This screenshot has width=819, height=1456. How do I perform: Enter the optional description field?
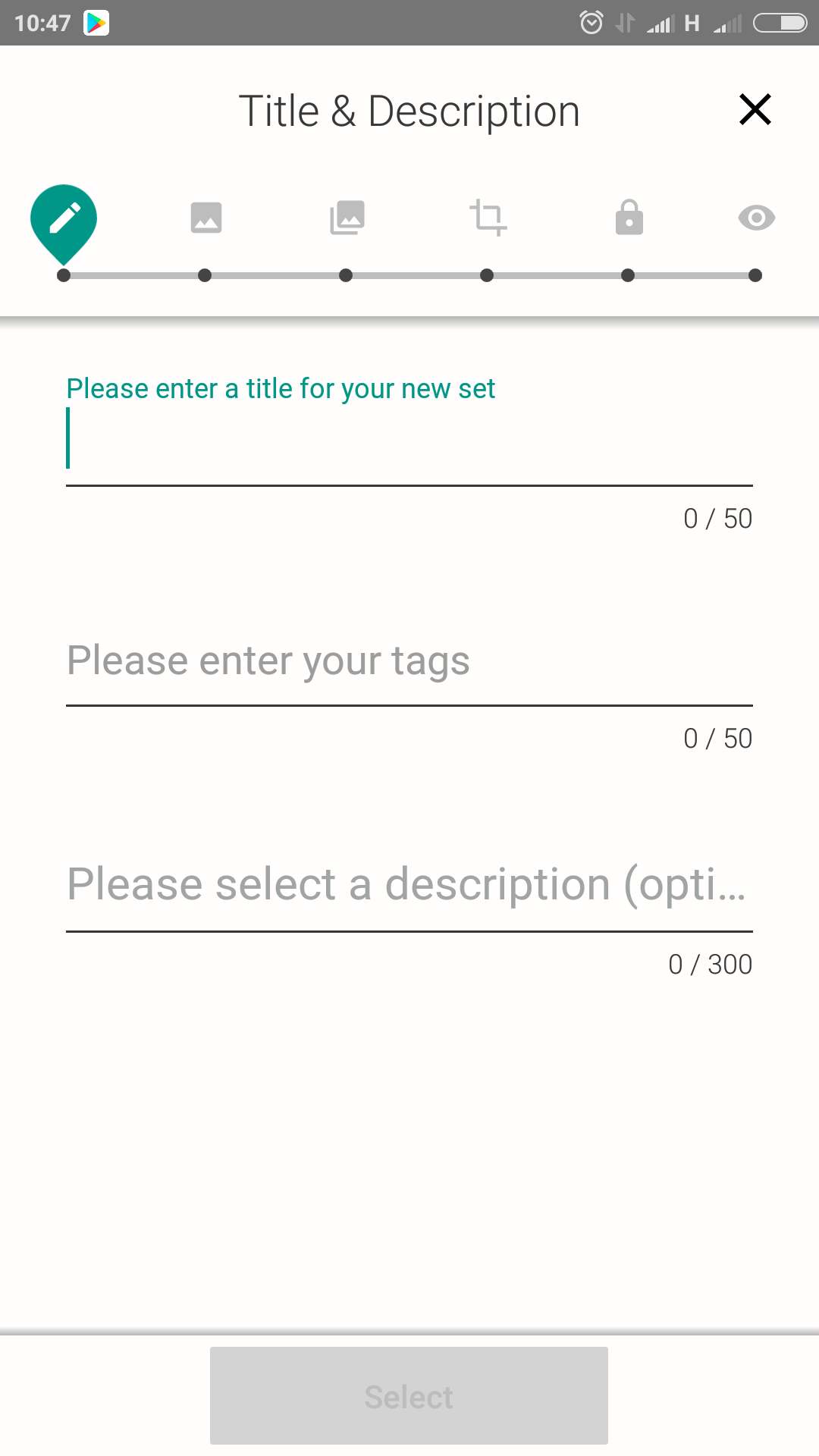(x=409, y=886)
